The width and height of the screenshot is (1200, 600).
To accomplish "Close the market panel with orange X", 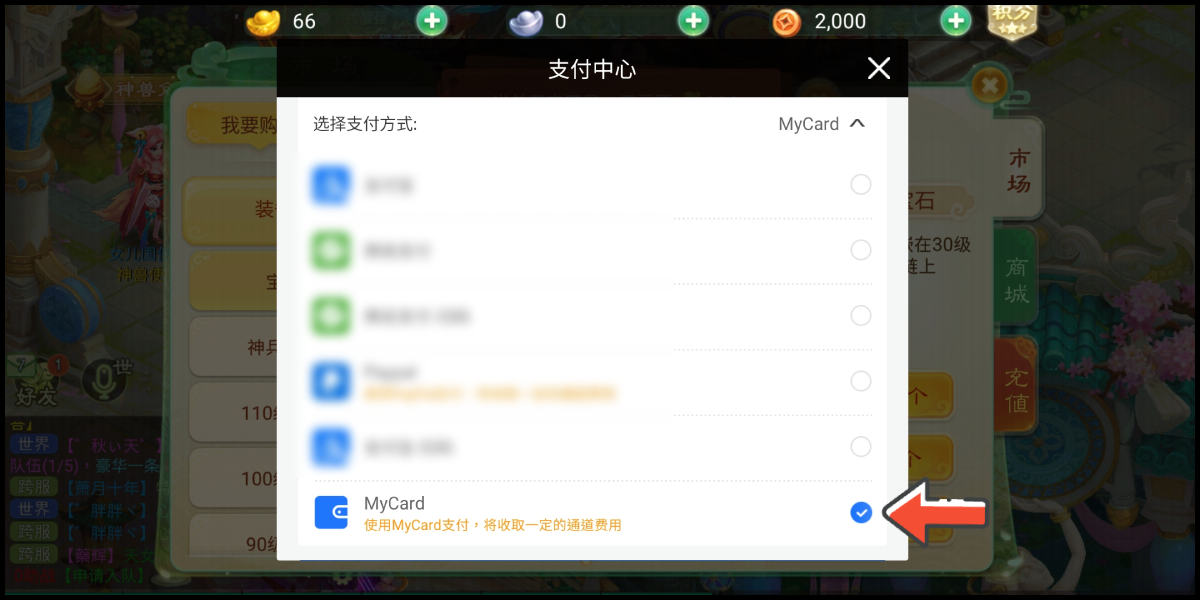I will [x=988, y=86].
